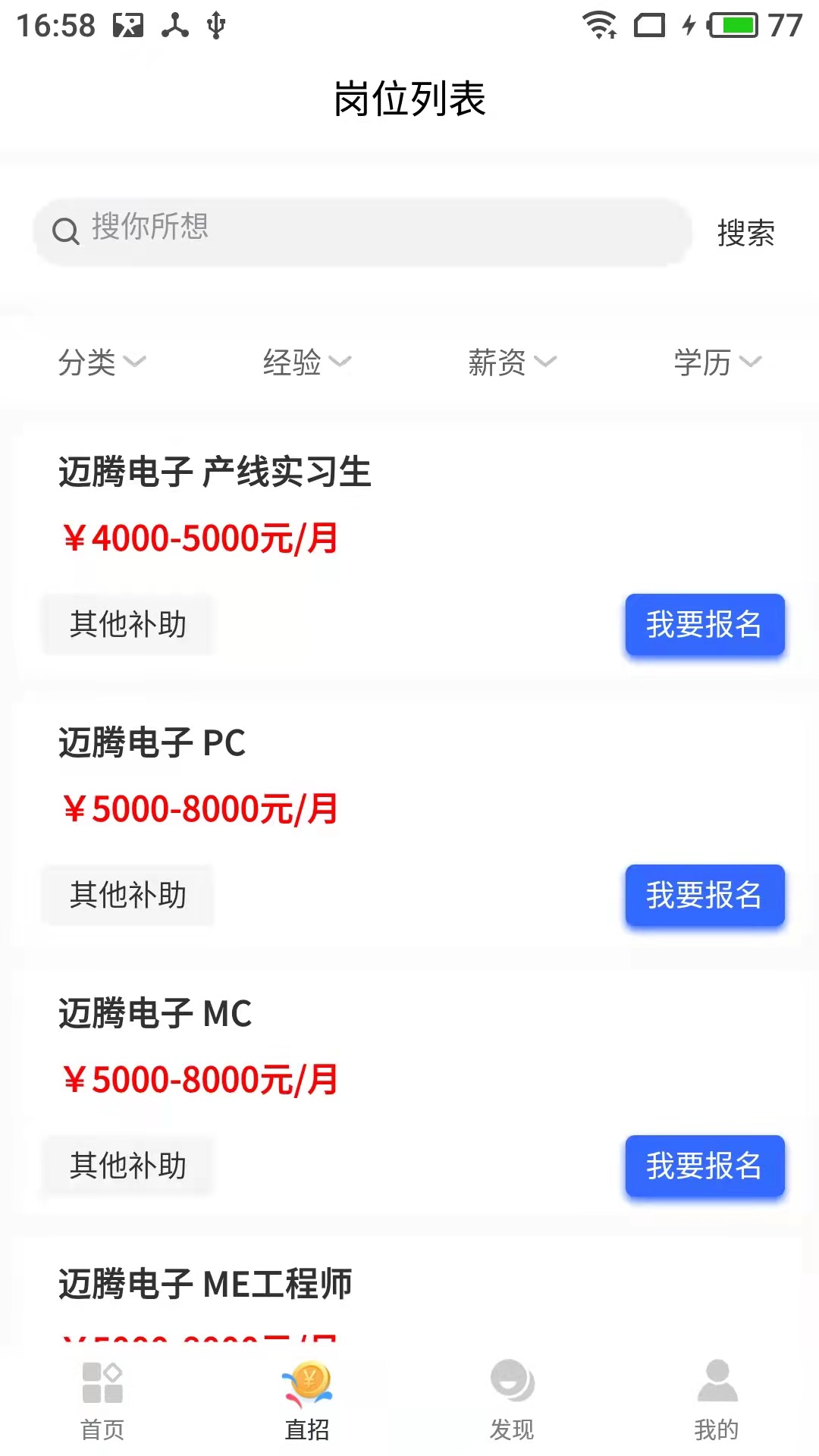819x1456 pixels.
Task: Tap the search magnifier icon
Action: click(67, 230)
